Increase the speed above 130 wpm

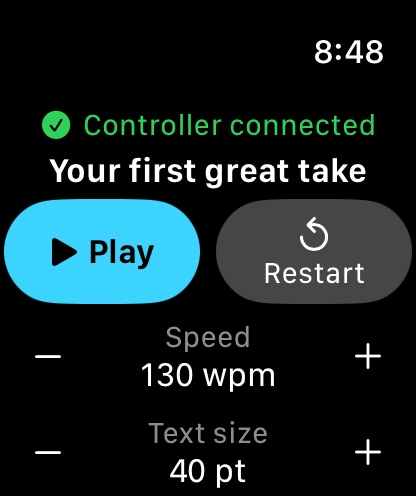tap(368, 357)
